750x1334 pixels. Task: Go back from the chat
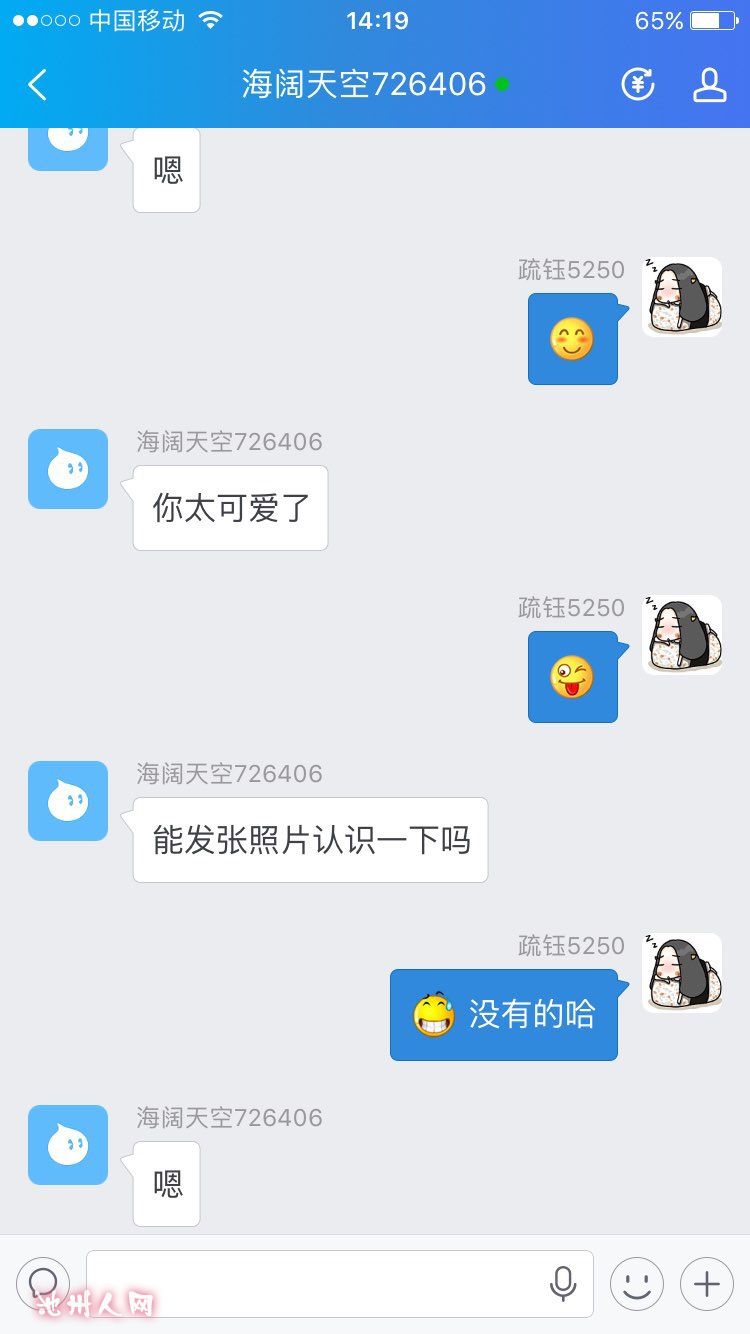click(38, 85)
